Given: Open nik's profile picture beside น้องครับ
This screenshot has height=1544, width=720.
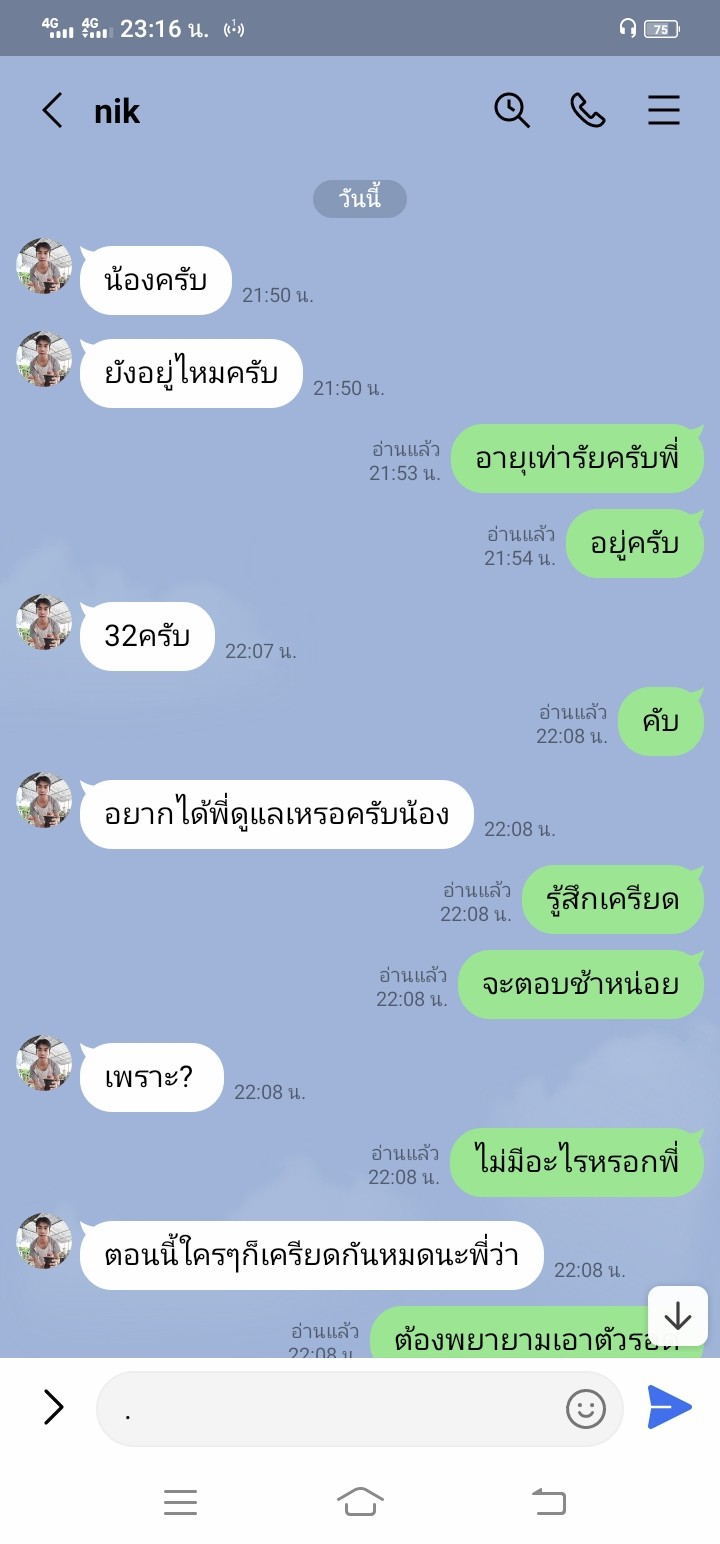Looking at the screenshot, I should (44, 266).
